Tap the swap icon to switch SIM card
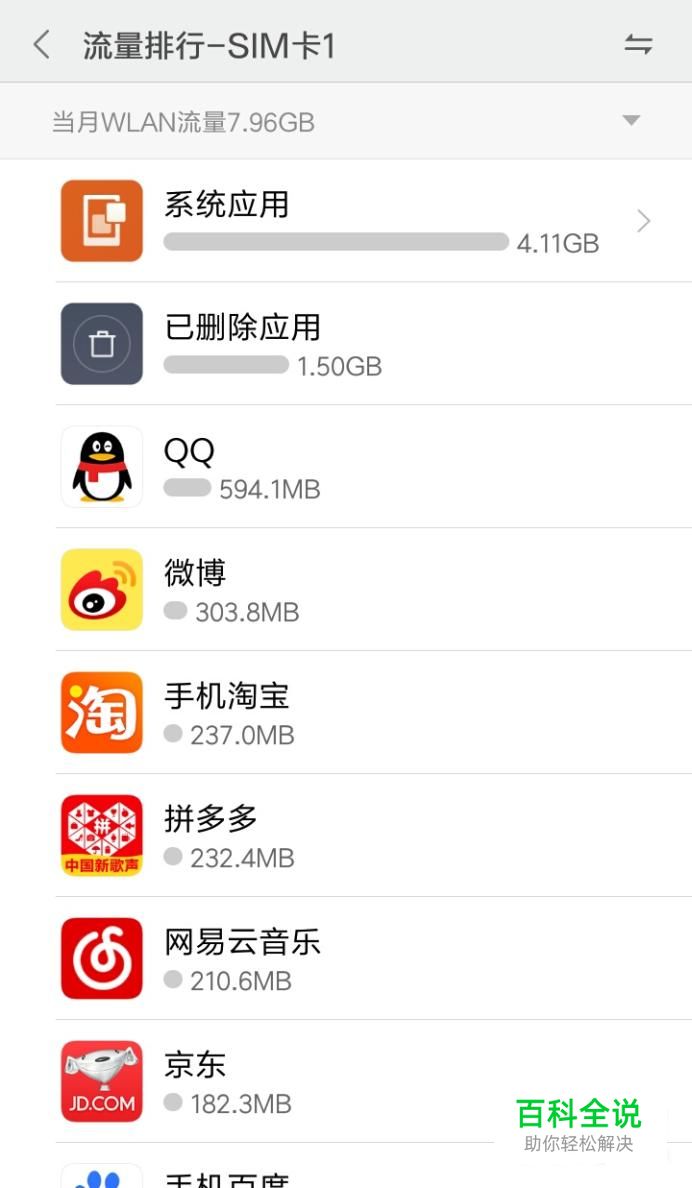 click(x=638, y=45)
